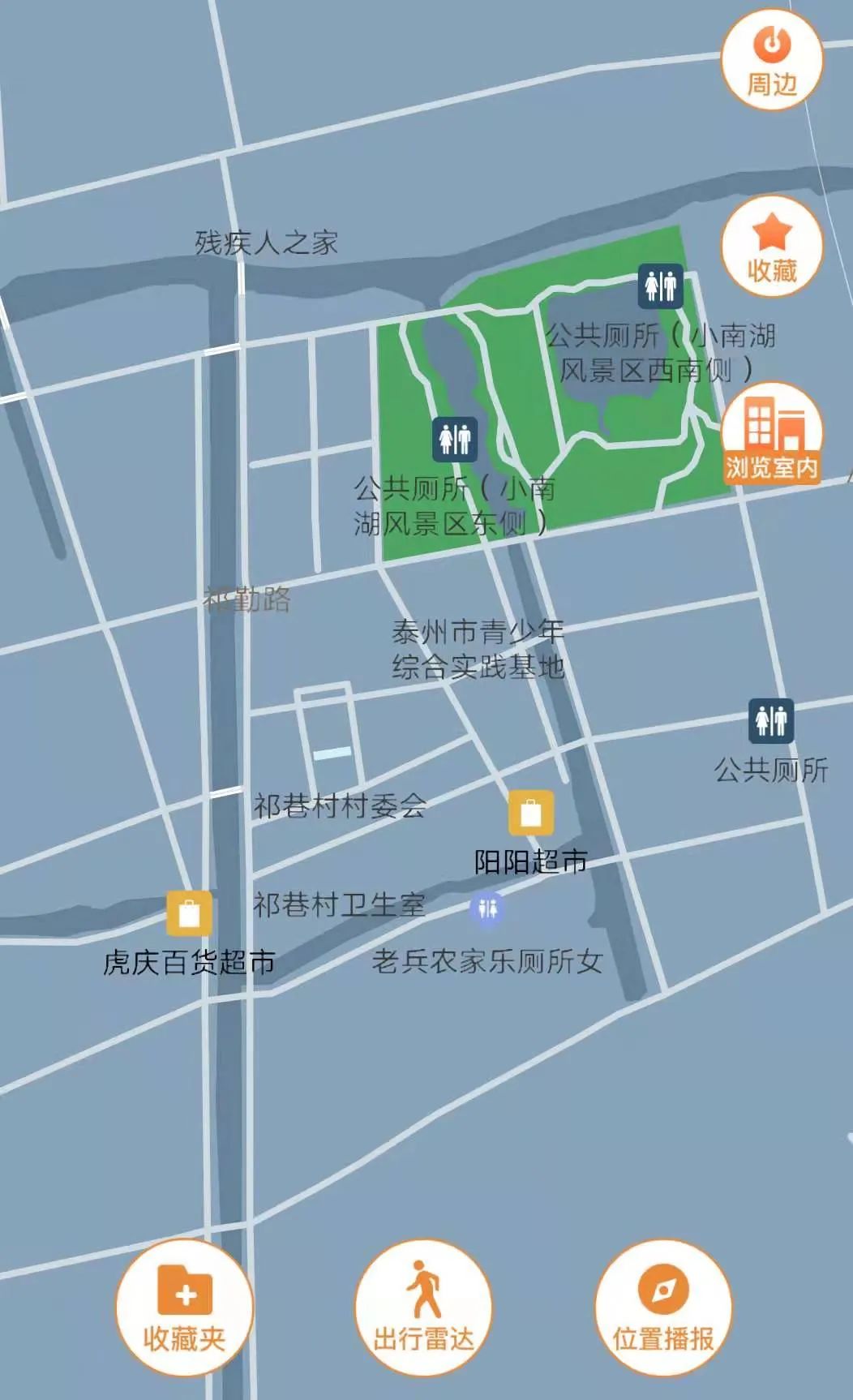The image size is (853, 1400).
Task: Select the 虎庆百货超市 shop marker
Action: click(x=189, y=913)
